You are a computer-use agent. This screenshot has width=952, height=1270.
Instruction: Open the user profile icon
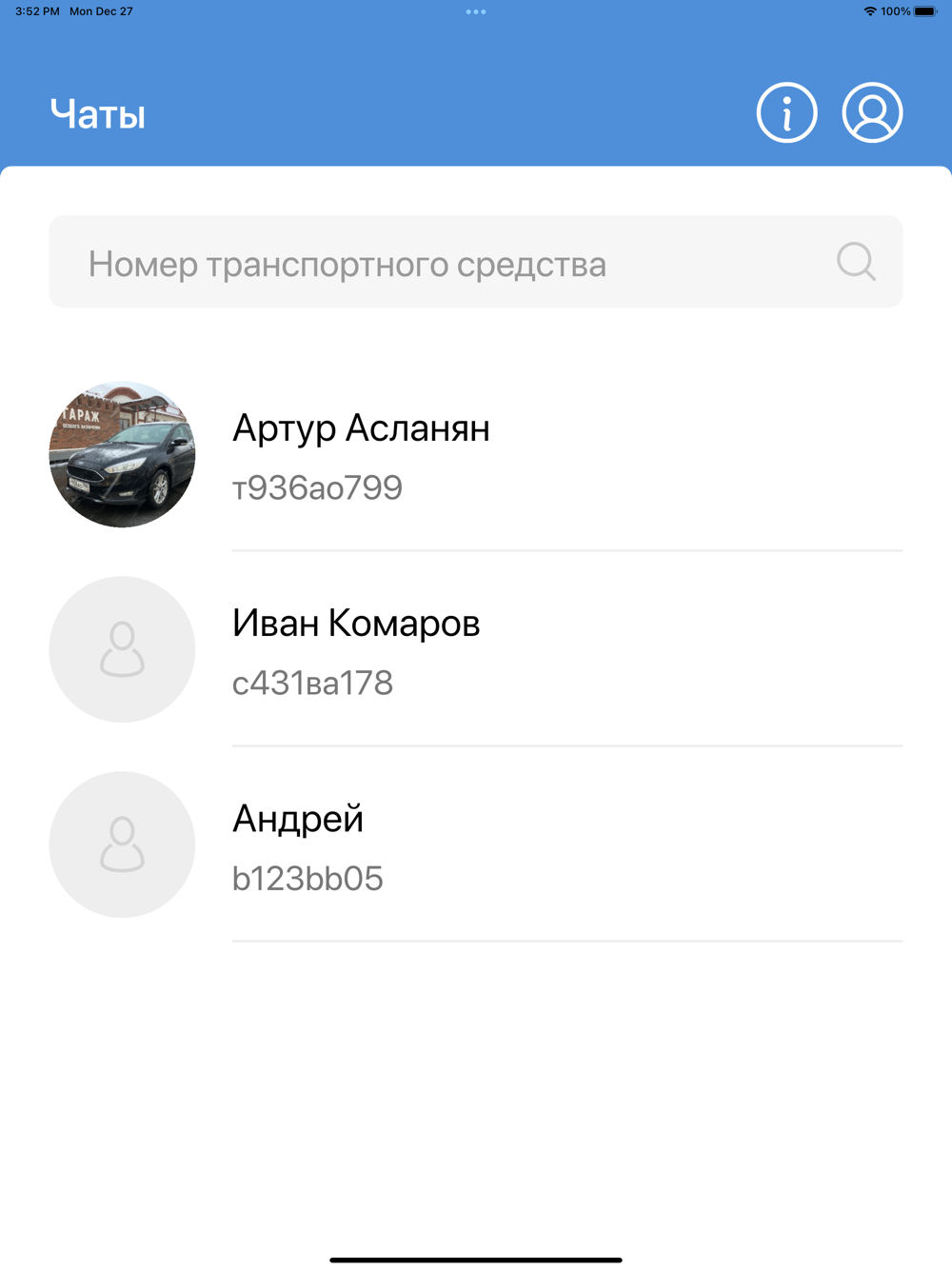[x=872, y=113]
